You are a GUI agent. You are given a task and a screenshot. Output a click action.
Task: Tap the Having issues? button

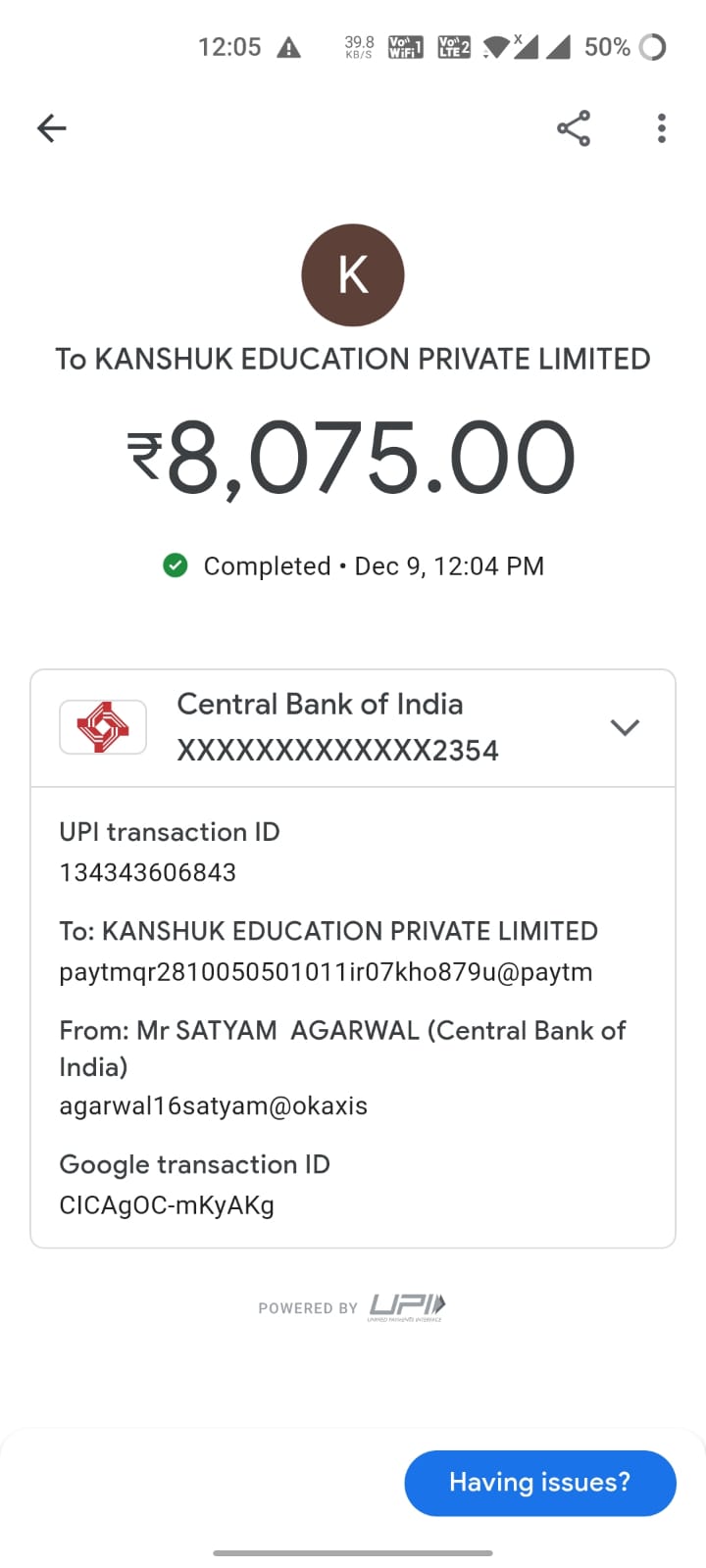click(539, 1482)
